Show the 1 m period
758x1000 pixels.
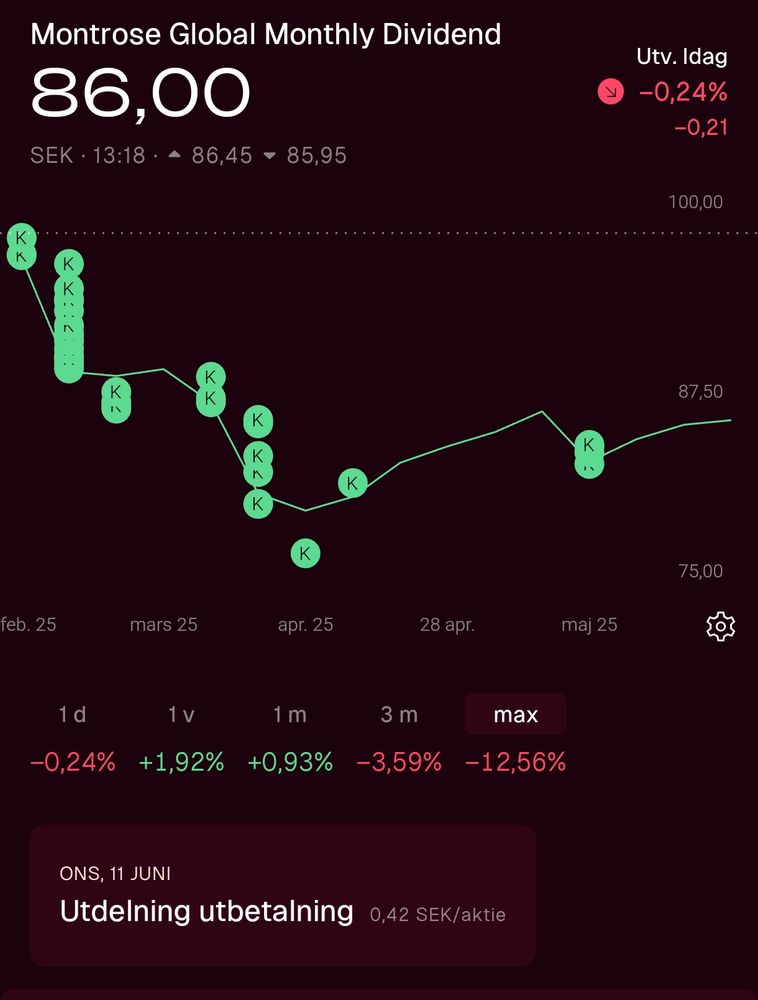point(290,714)
